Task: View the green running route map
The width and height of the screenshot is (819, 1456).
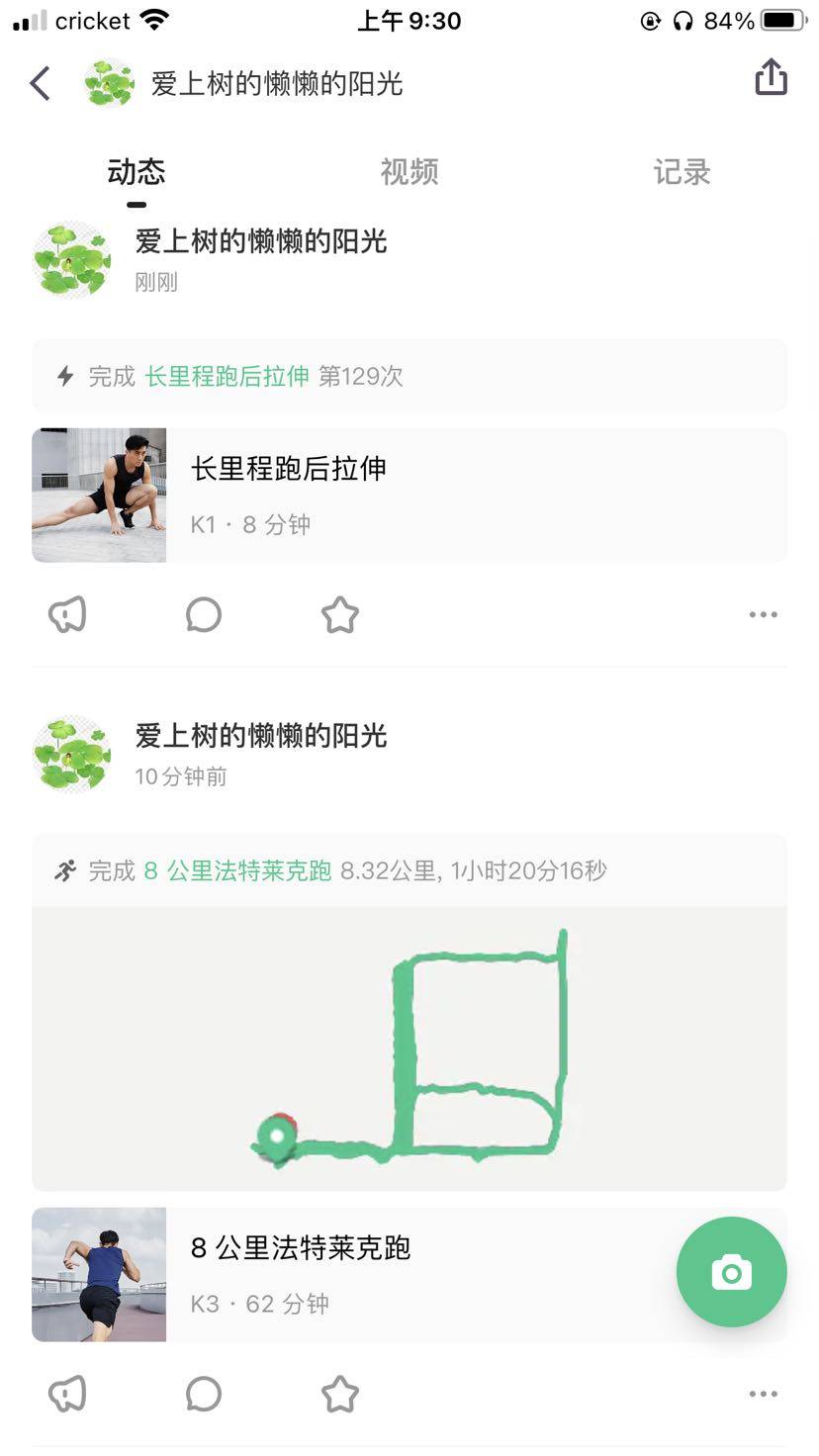Action: pyautogui.click(x=409, y=1046)
